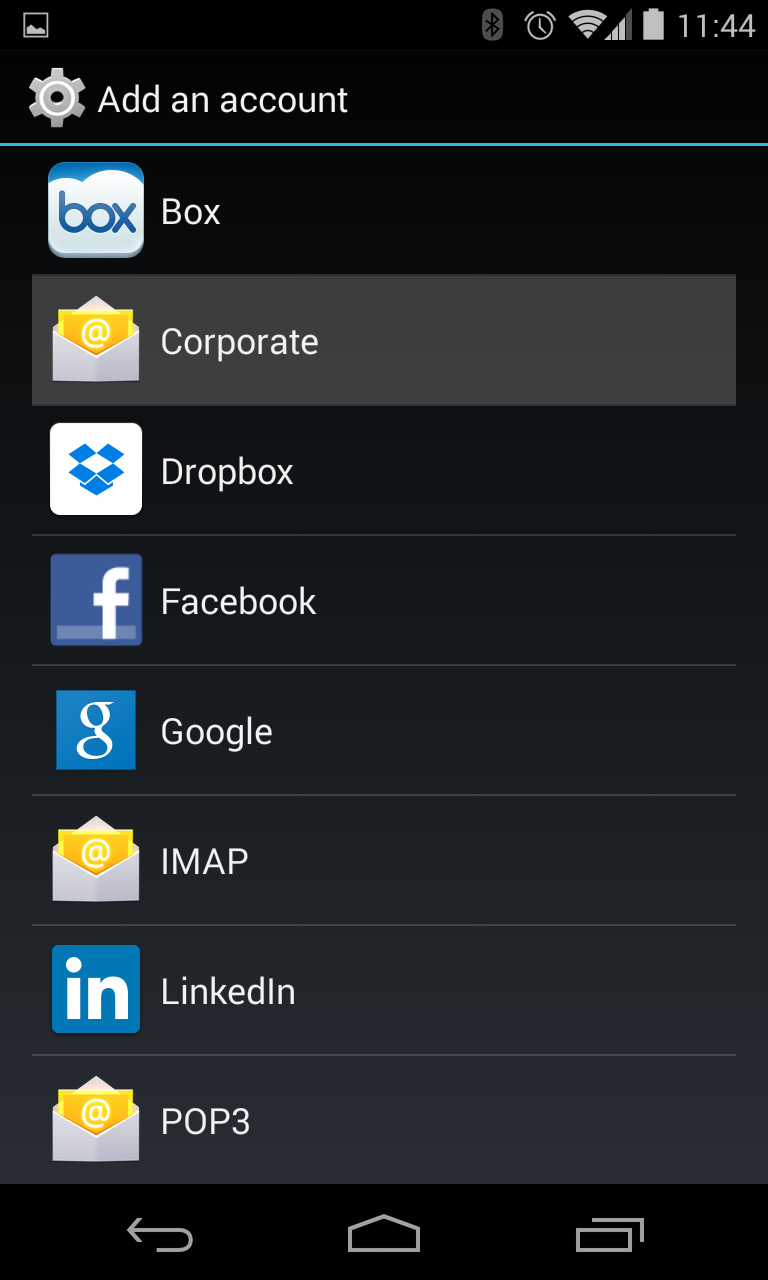
Task: Select the Box account icon
Action: [x=95, y=210]
